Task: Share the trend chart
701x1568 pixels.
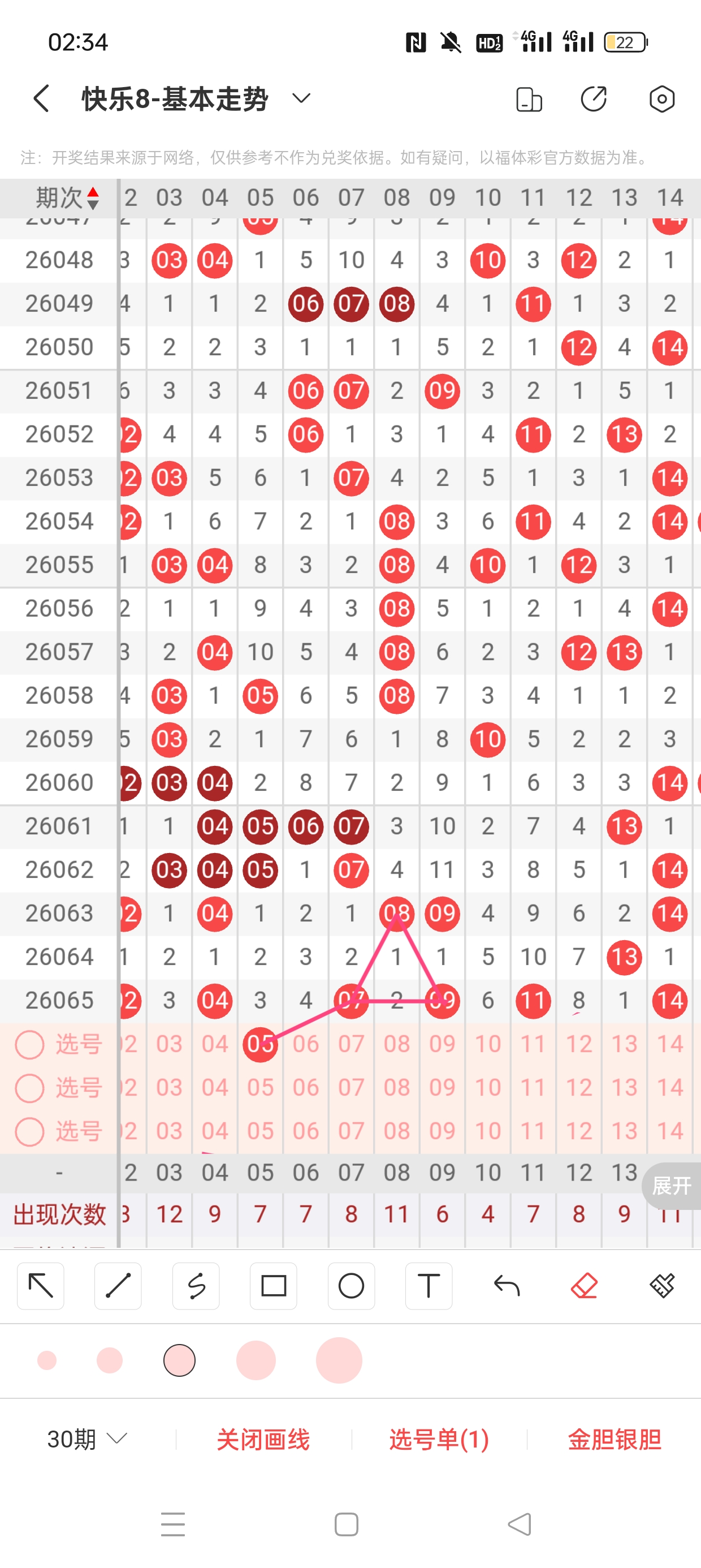Action: point(593,98)
